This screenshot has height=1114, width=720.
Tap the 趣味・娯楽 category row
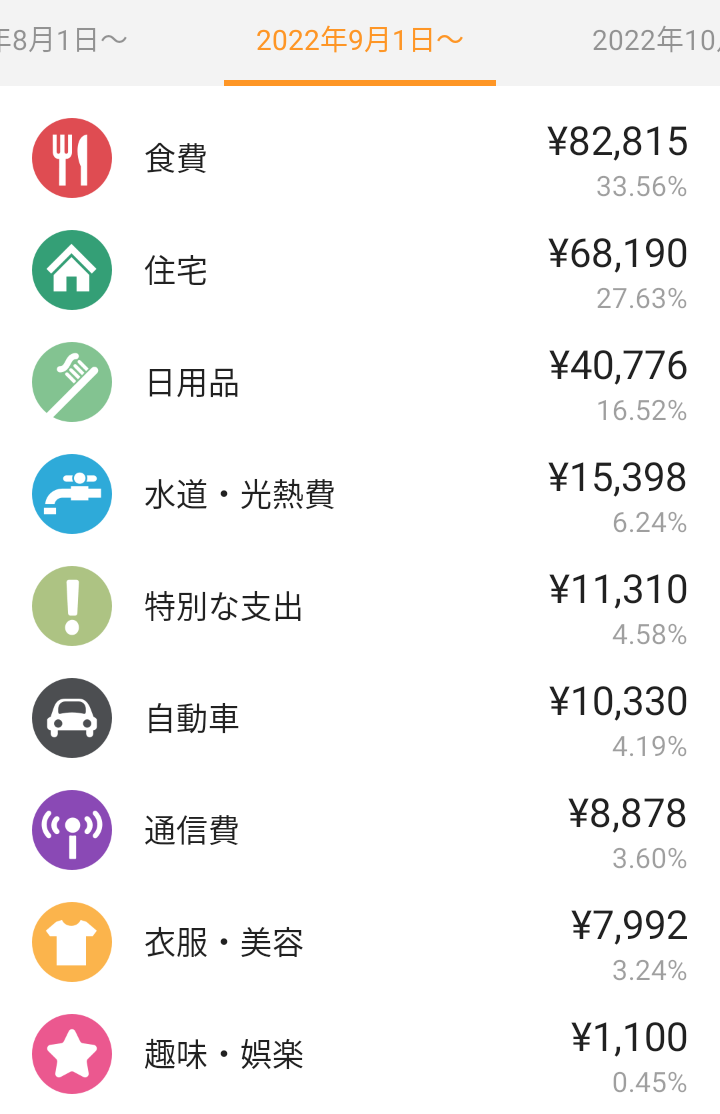(360, 1055)
